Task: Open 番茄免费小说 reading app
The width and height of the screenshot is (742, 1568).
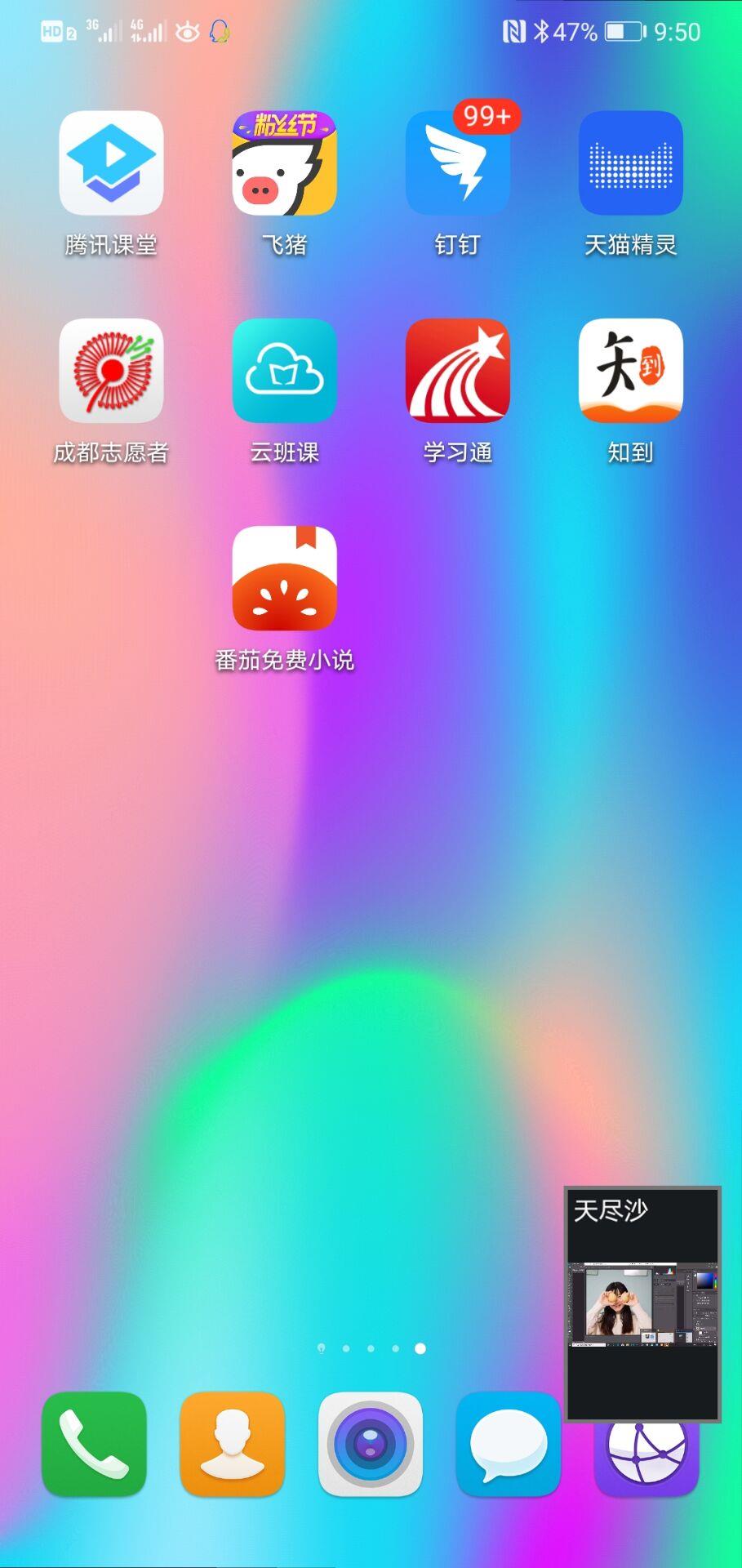Action: coord(284,578)
